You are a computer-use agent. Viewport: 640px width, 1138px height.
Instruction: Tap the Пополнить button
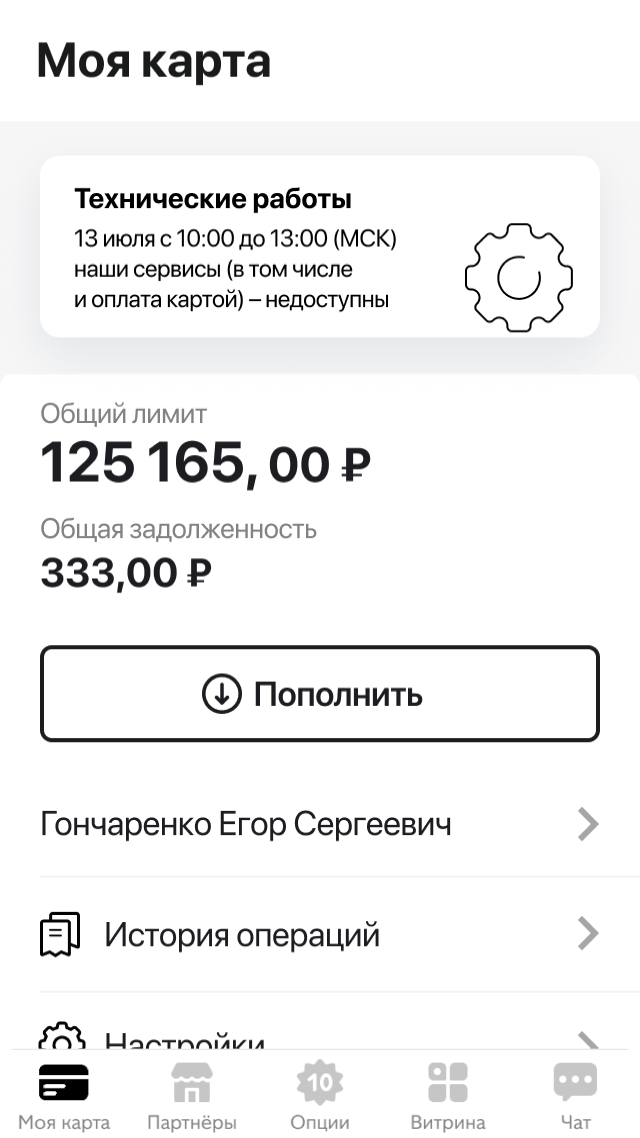click(x=320, y=694)
